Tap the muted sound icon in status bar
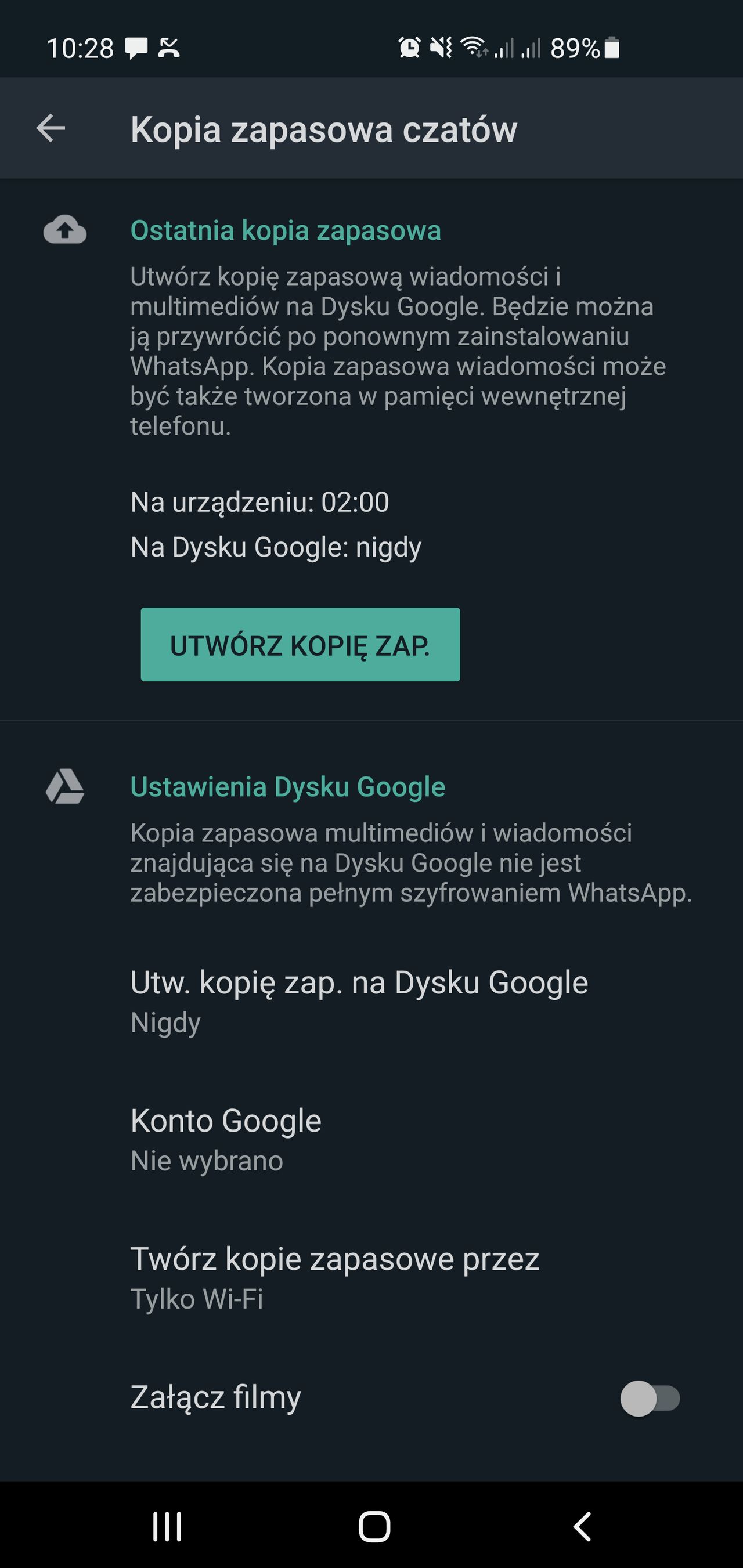Viewport: 743px width, 1568px height. click(441, 48)
